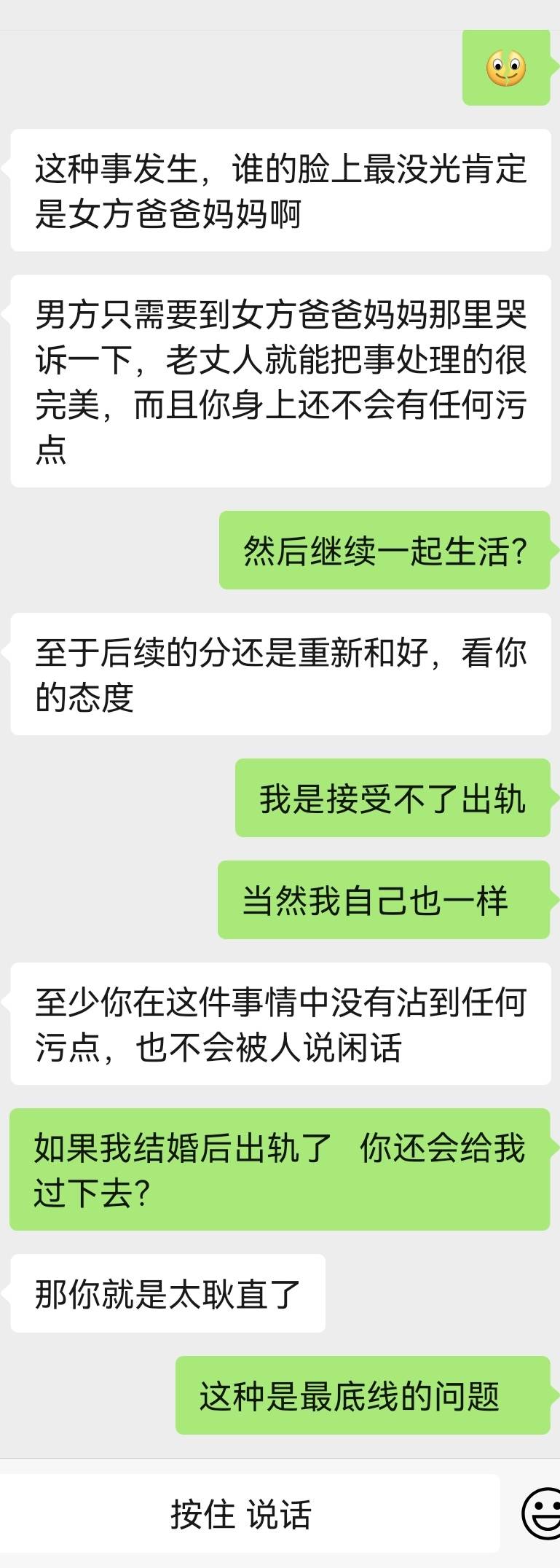Open the emoji picker
The height and width of the screenshot is (1568, 560).
tap(543, 1514)
